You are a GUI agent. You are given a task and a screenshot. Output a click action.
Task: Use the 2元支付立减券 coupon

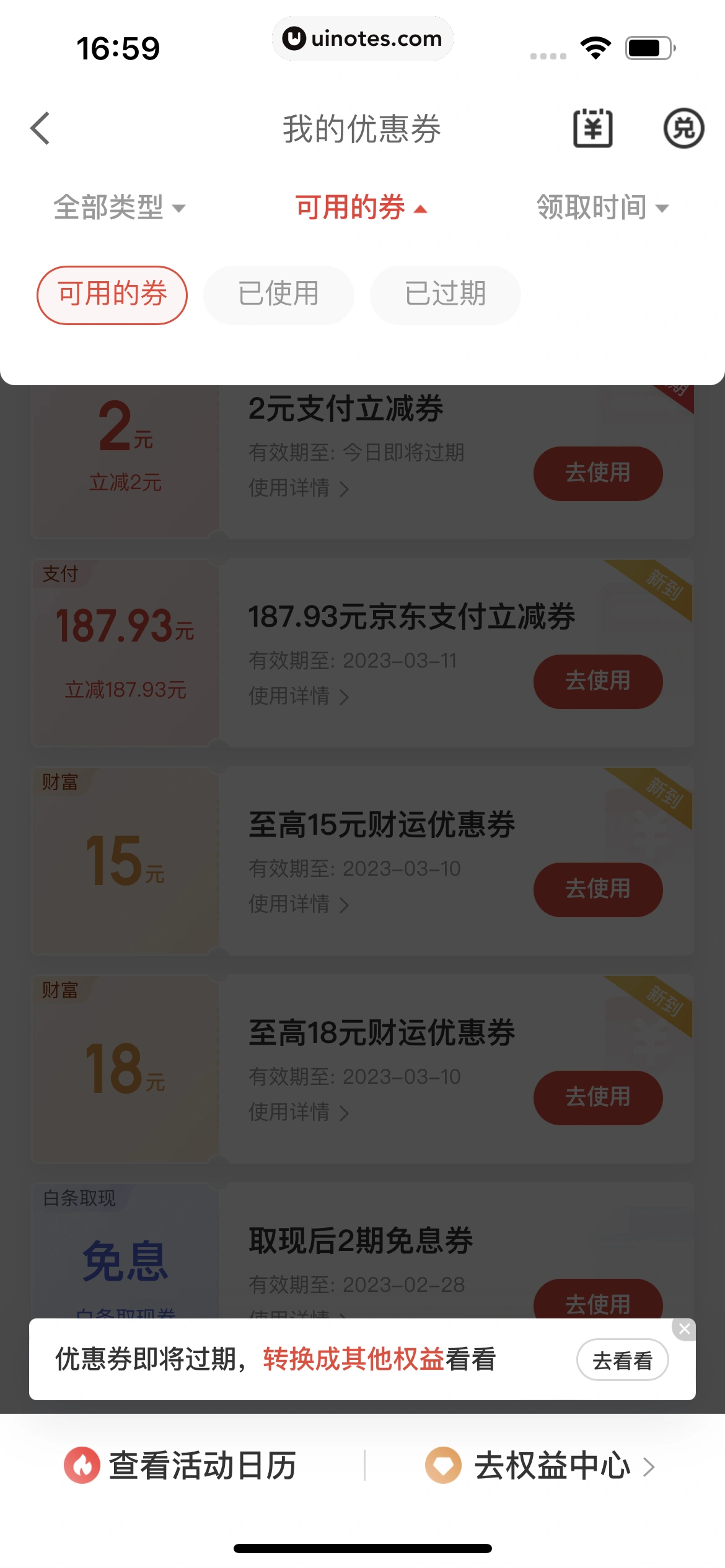597,473
